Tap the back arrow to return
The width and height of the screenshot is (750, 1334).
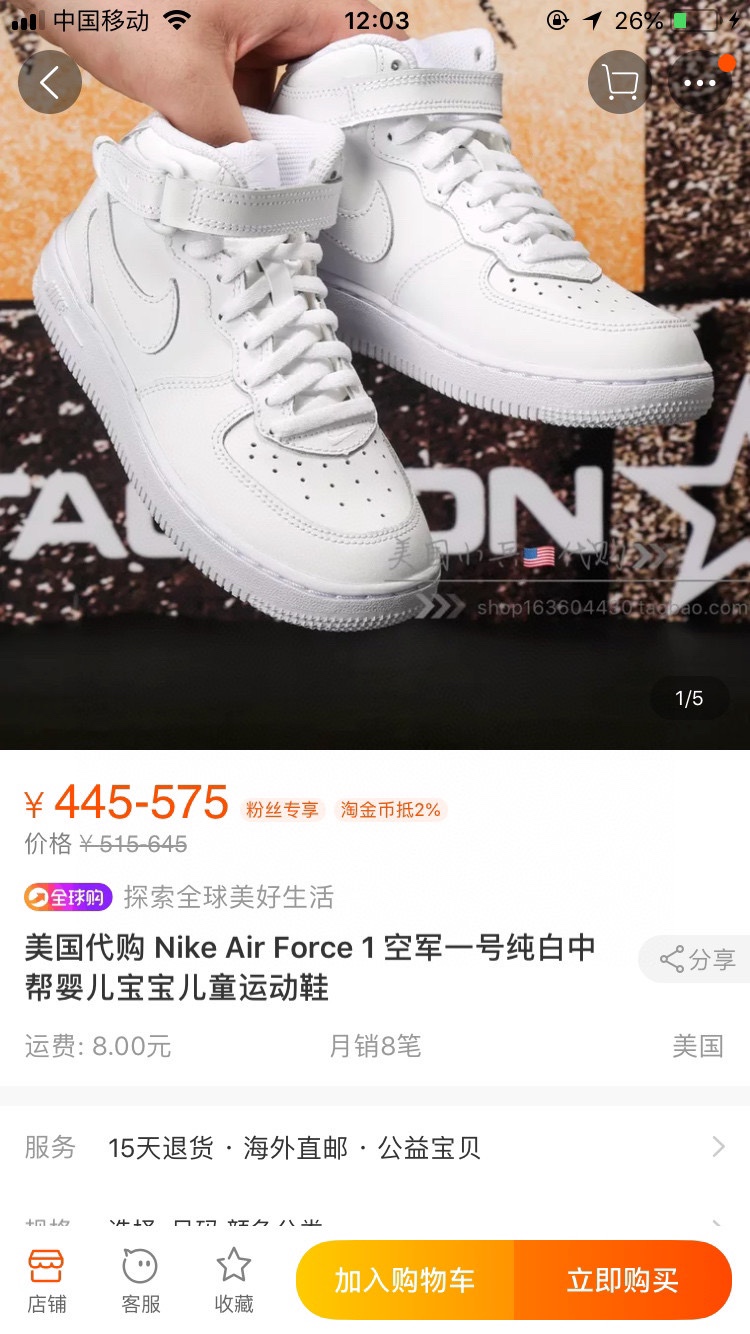50,82
